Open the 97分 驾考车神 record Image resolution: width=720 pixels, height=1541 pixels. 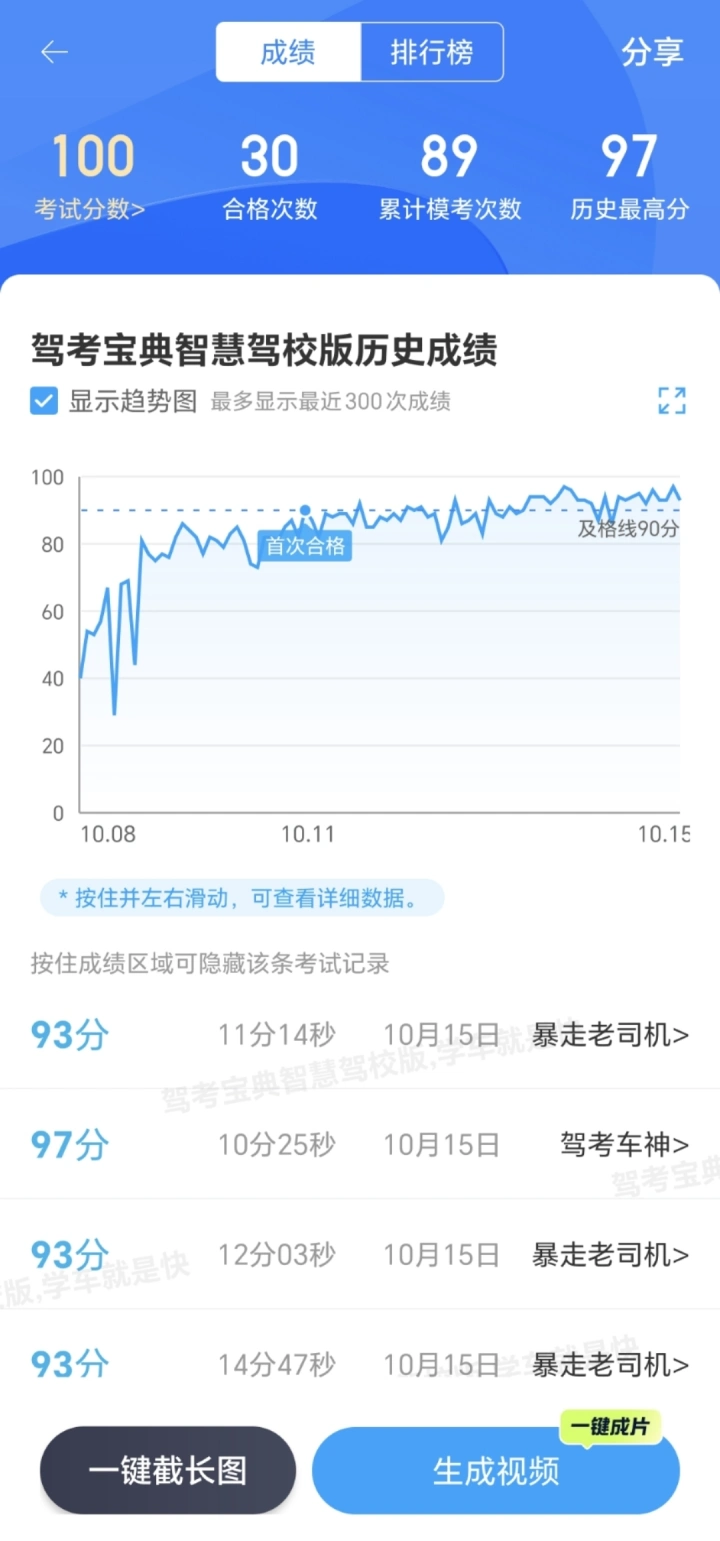360,1144
